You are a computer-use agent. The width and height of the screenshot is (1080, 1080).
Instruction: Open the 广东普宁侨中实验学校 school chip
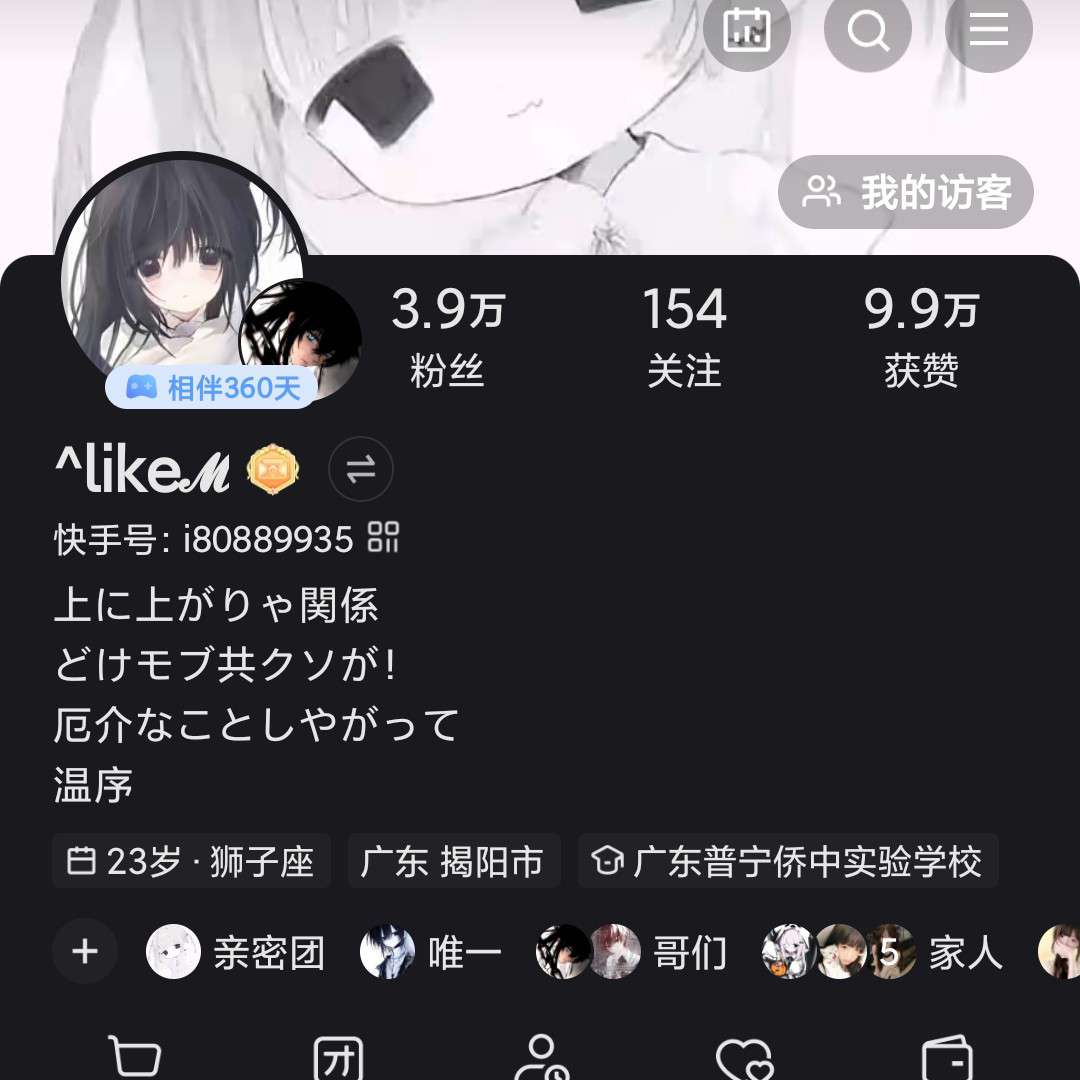[788, 861]
